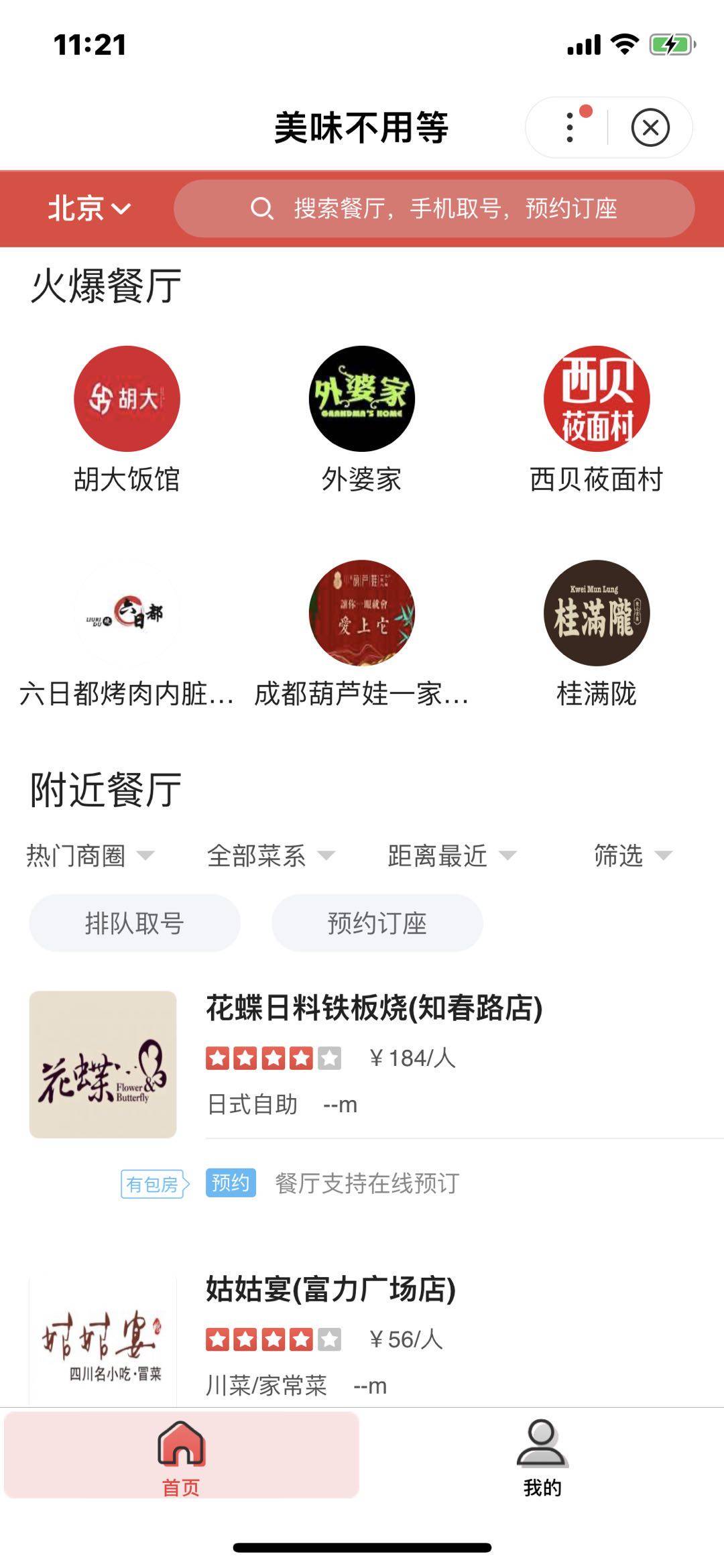This screenshot has height=1568, width=724.
Task: Open 六日都烤肉内脏 restaurant
Action: 127,634
